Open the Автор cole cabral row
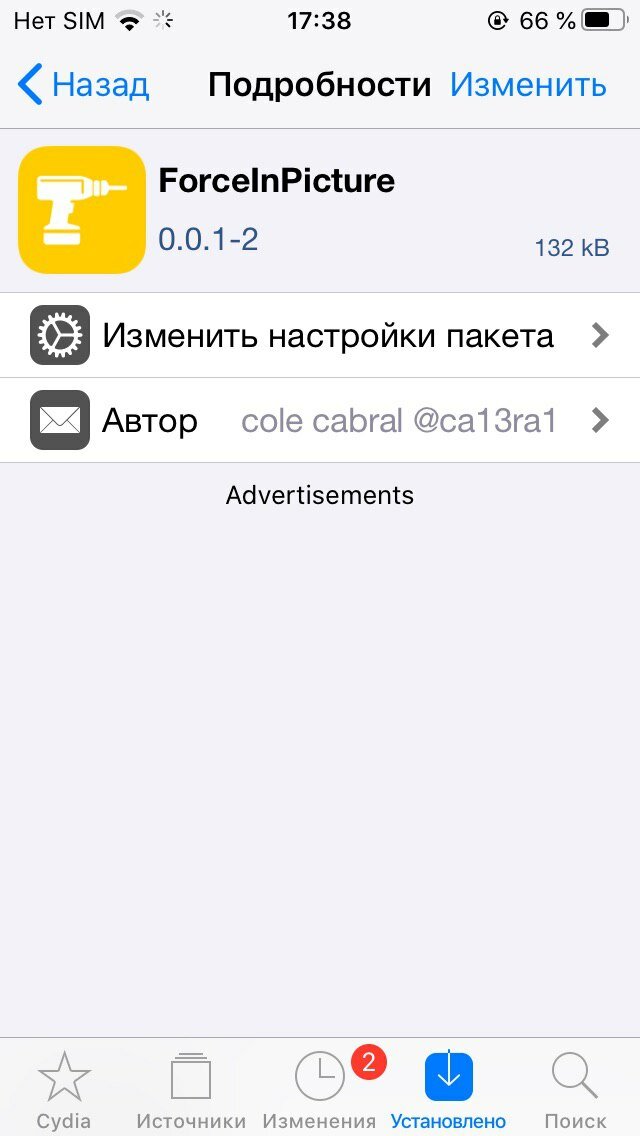 coord(320,420)
